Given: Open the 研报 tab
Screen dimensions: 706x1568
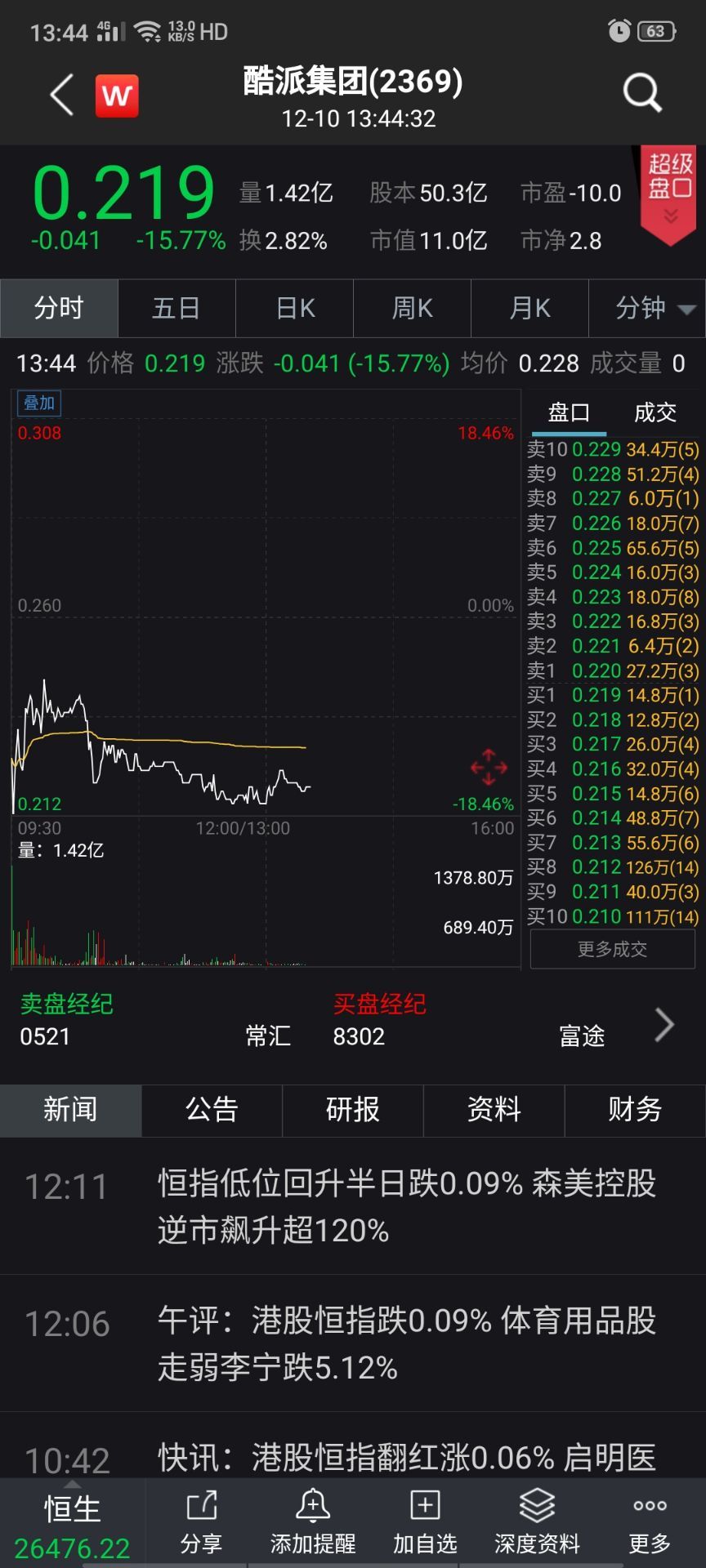Looking at the screenshot, I should (x=353, y=1110).
